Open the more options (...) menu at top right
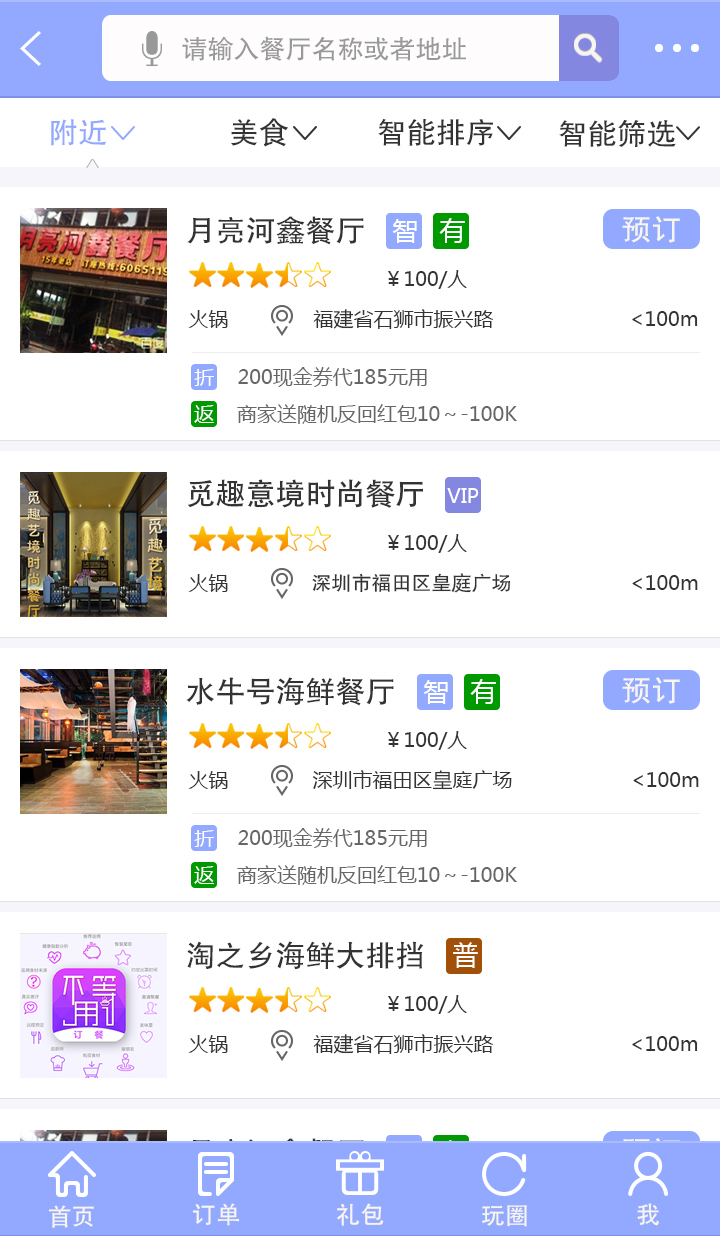The height and width of the screenshot is (1236, 720). 676,47
